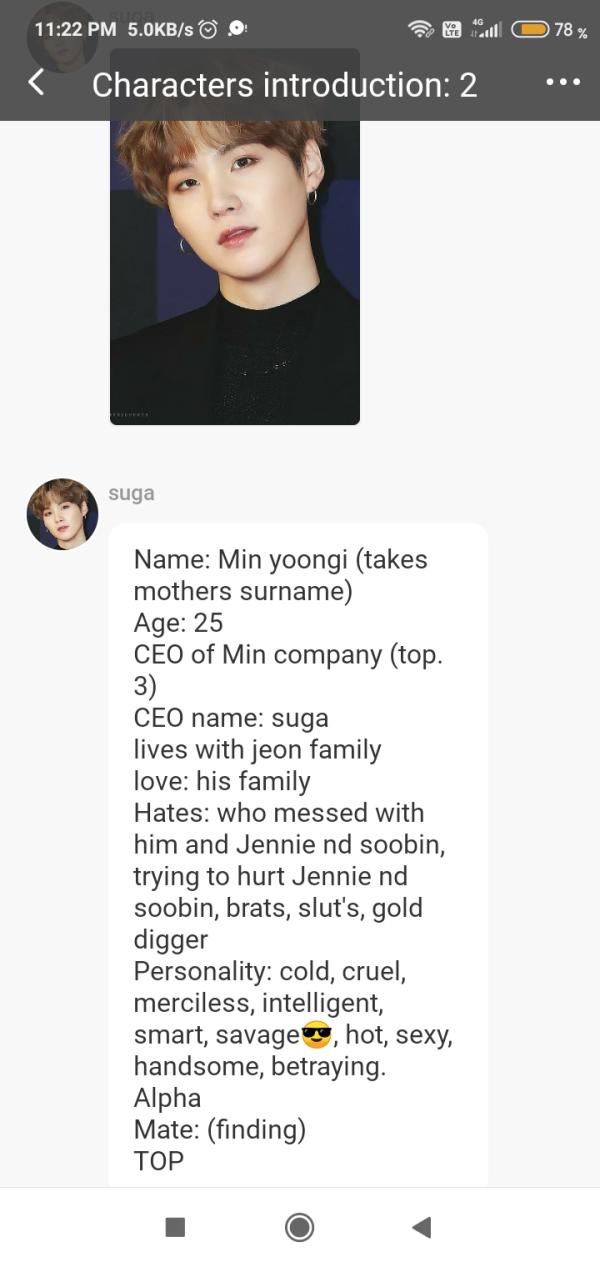Go back from Characters introduction

36,83
